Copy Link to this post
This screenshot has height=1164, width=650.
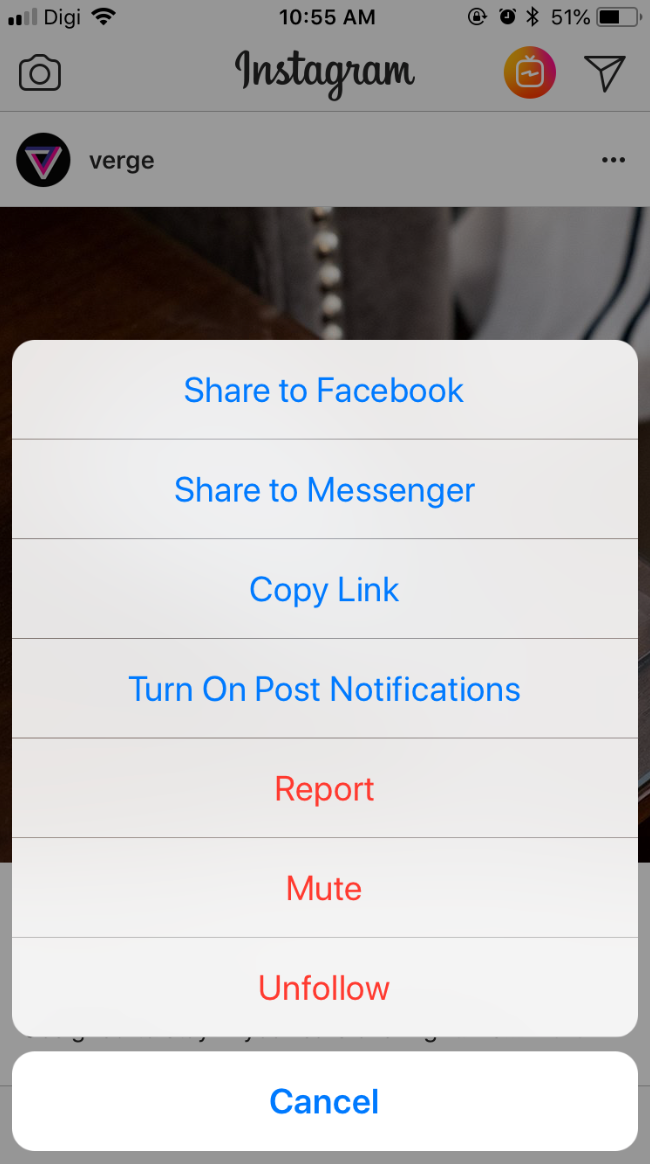(x=324, y=590)
